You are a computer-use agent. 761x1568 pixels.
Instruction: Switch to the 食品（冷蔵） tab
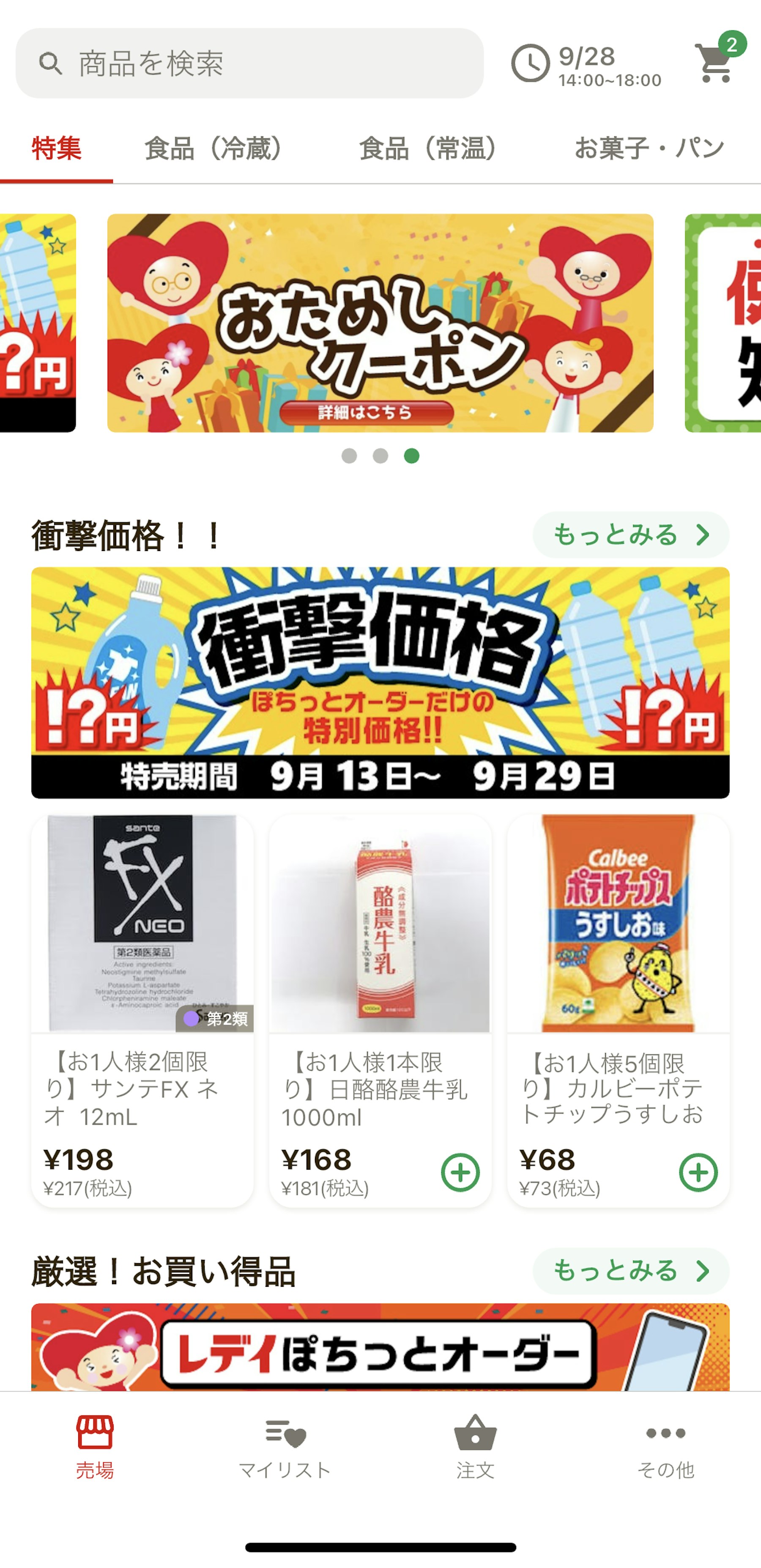tap(214, 148)
